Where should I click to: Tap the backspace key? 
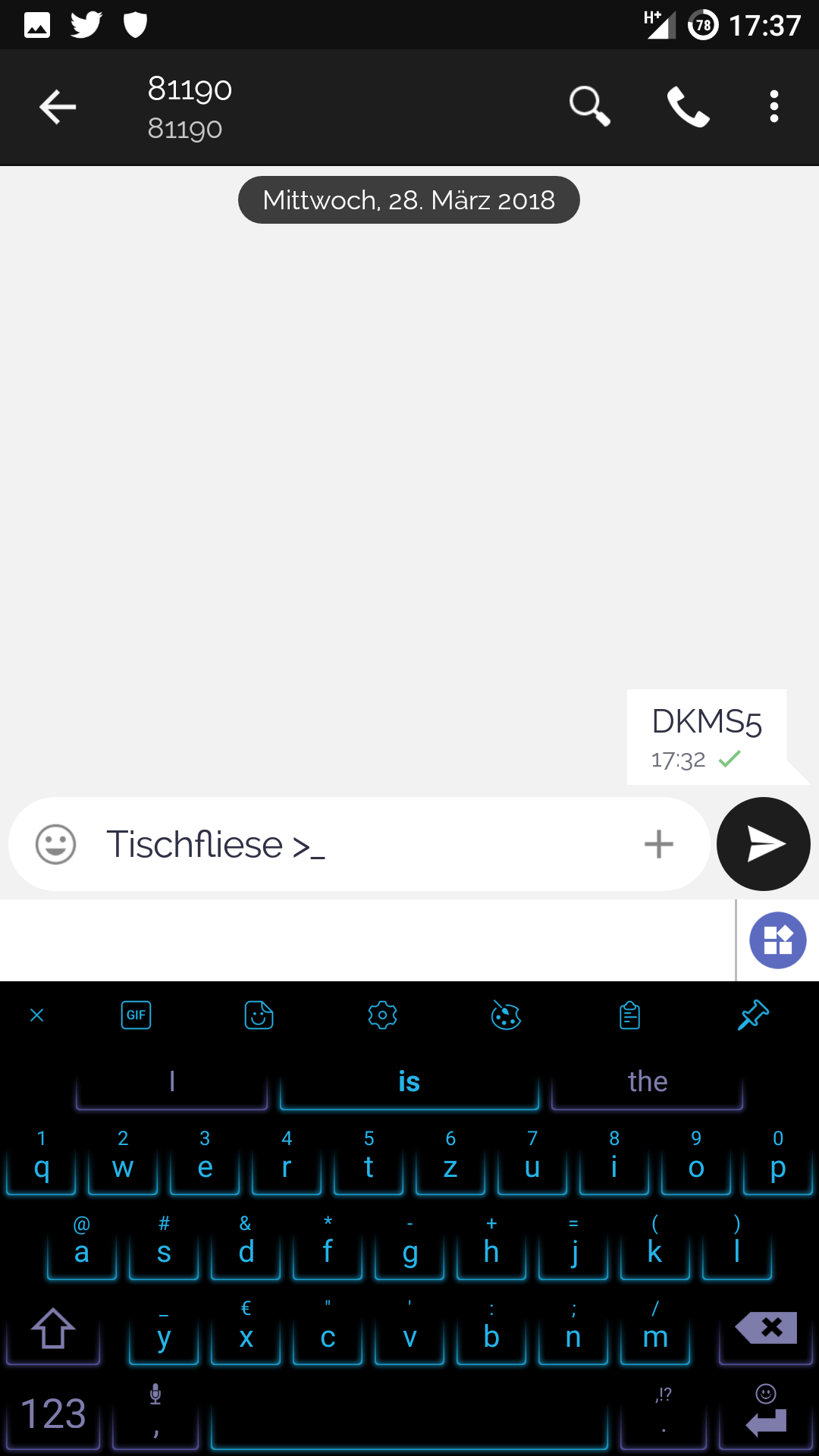766,1329
